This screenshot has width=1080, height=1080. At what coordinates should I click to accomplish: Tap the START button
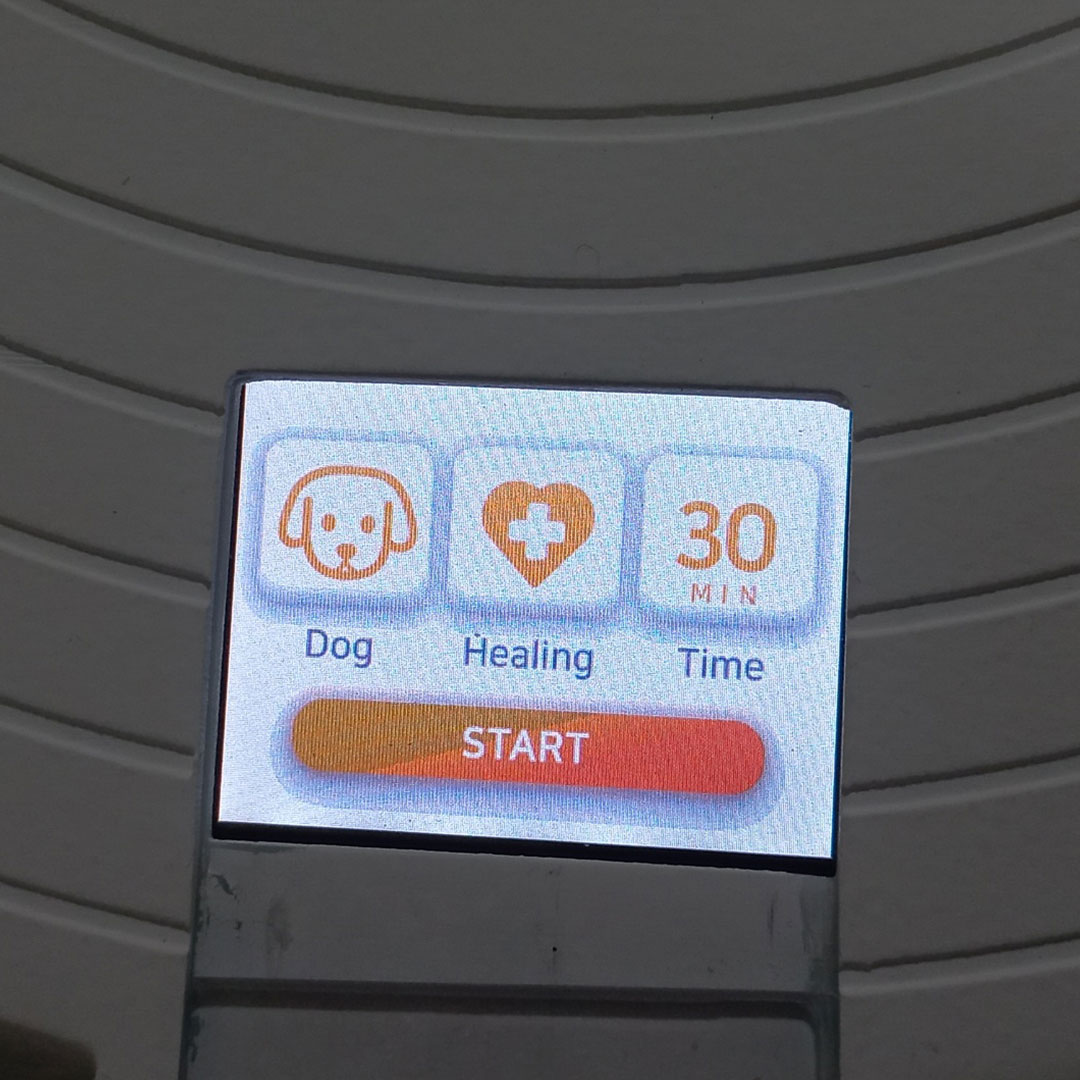527,747
